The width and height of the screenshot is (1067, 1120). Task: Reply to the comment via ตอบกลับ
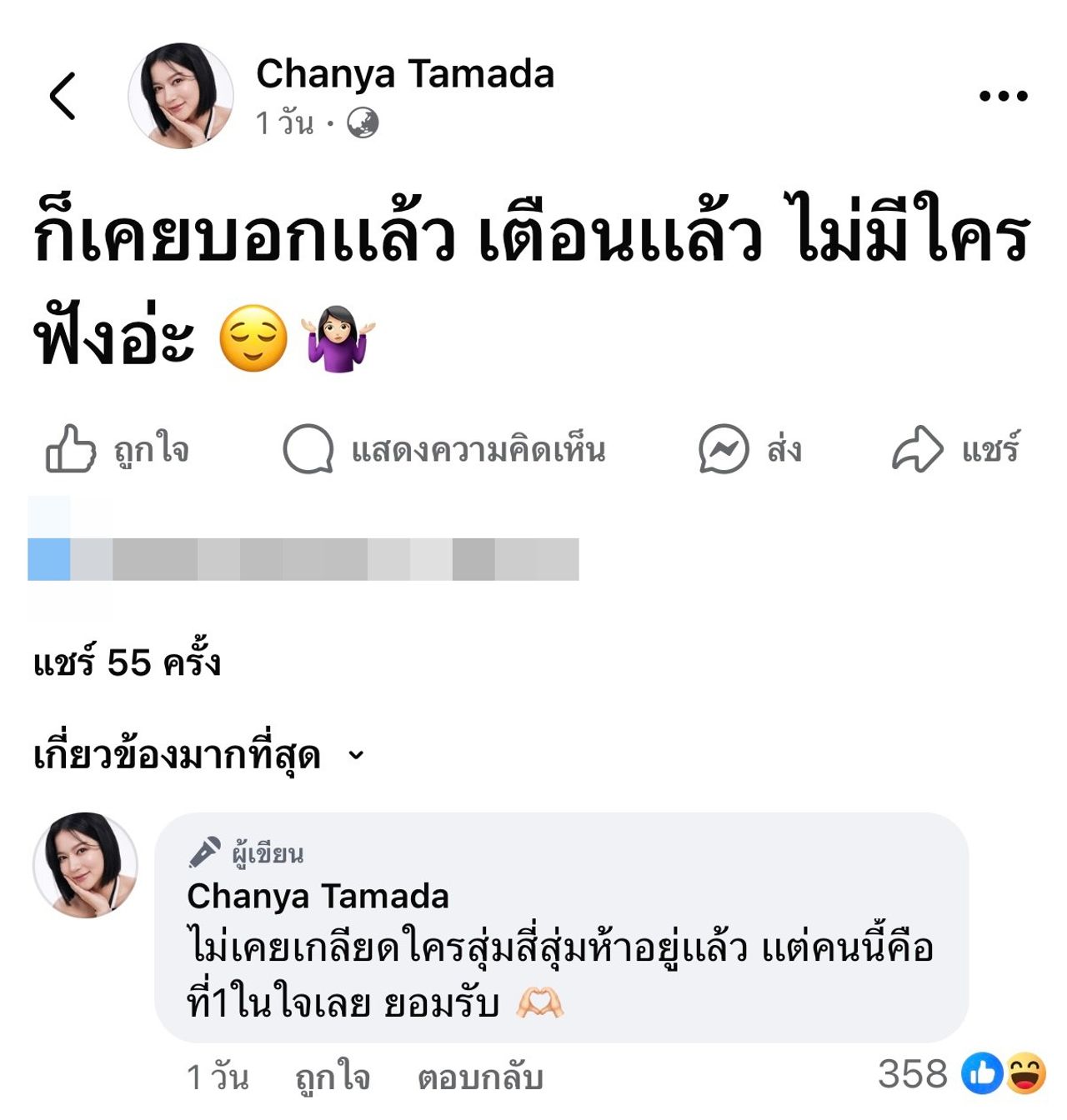click(480, 1077)
